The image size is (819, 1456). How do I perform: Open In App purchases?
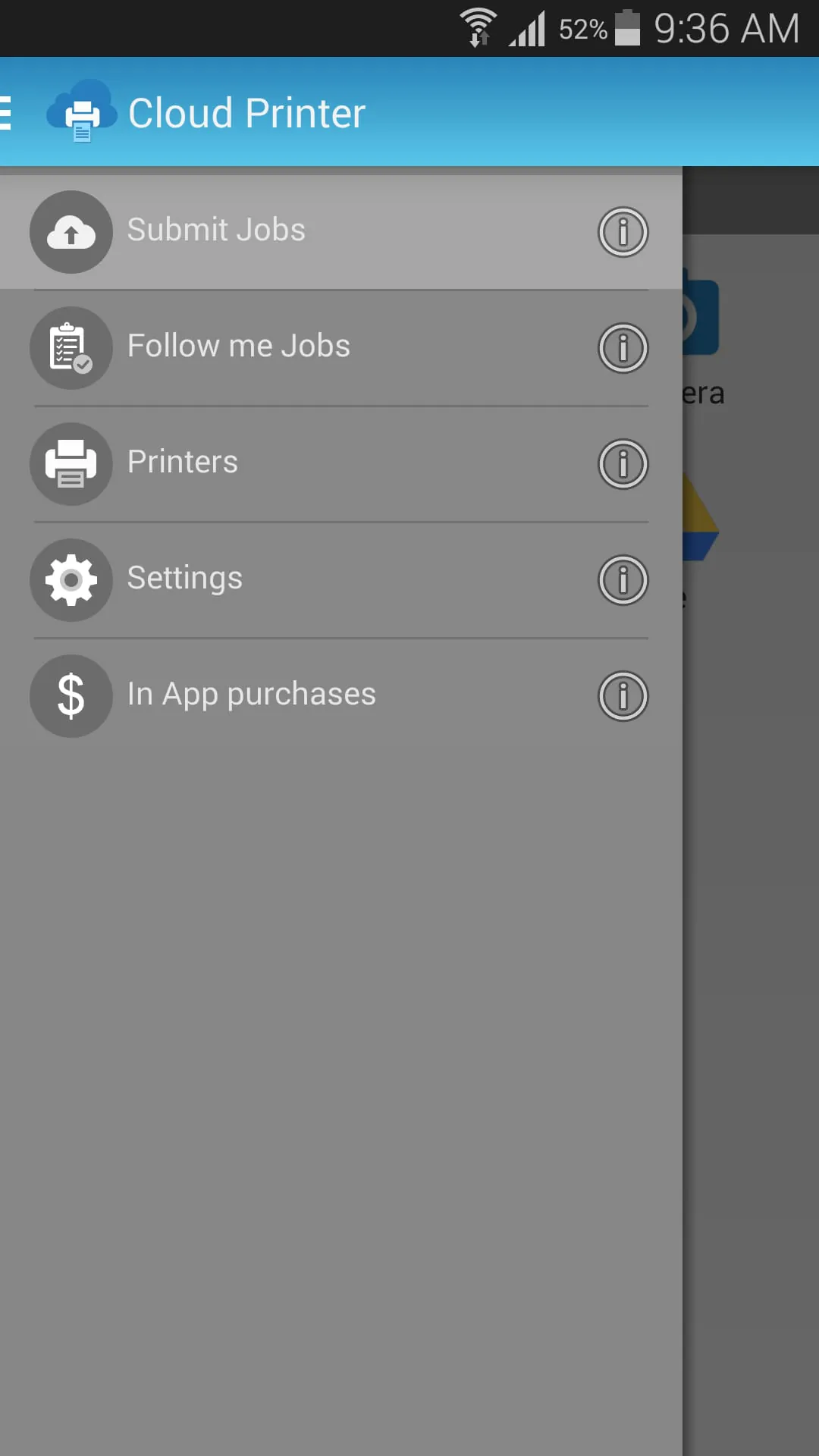[251, 695]
